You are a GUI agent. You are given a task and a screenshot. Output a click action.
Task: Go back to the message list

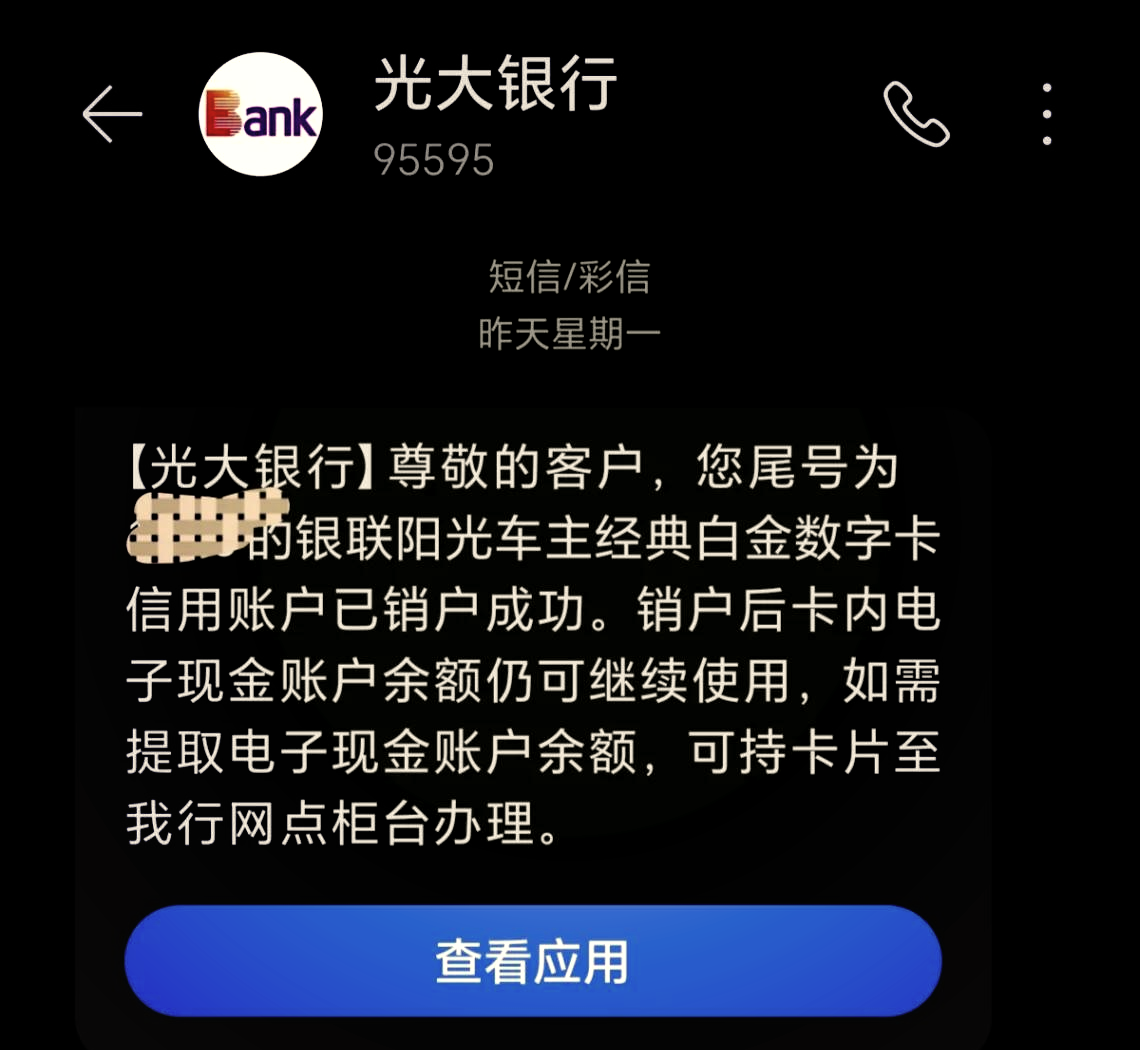pyautogui.click(x=112, y=114)
